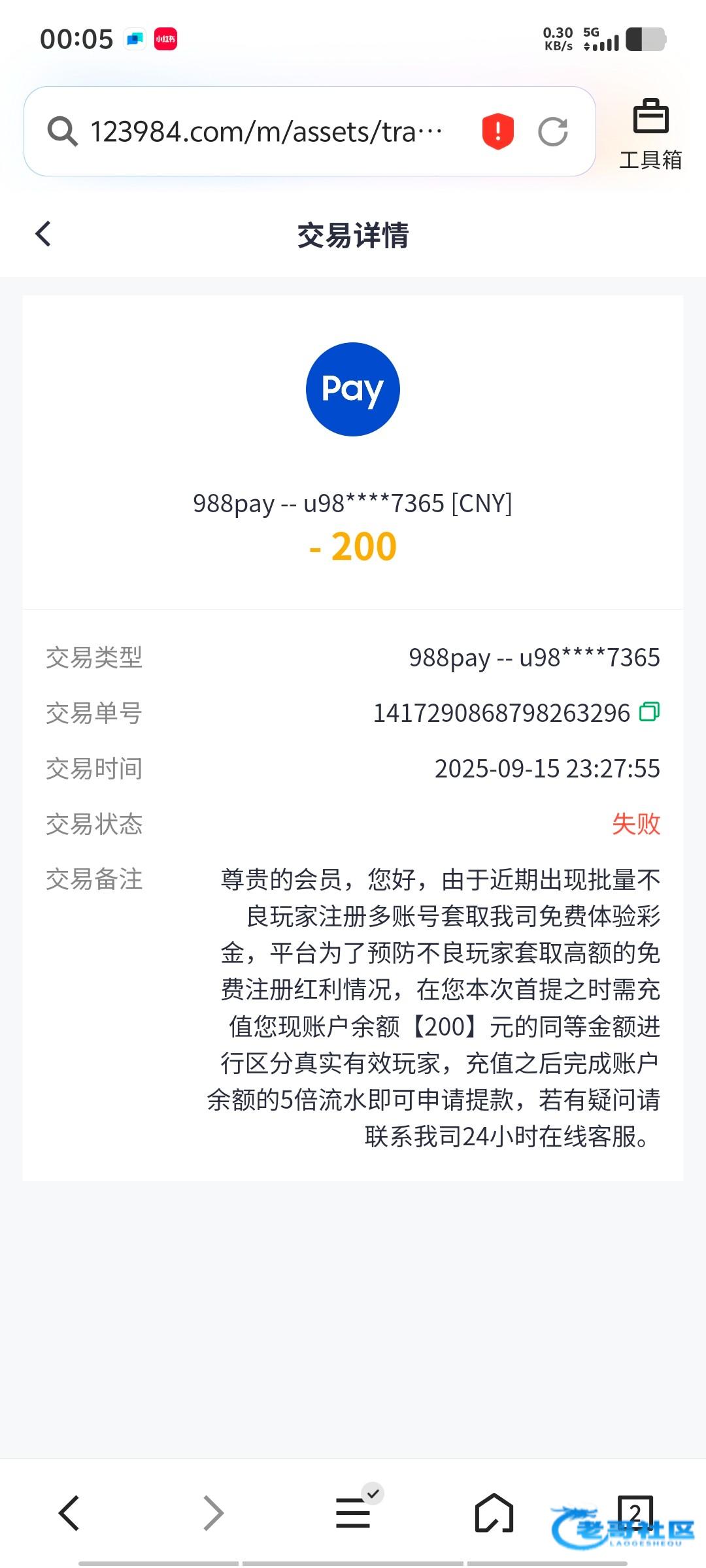Open the 工具箱 toolbox
This screenshot has height=1568, width=706.
[x=650, y=134]
